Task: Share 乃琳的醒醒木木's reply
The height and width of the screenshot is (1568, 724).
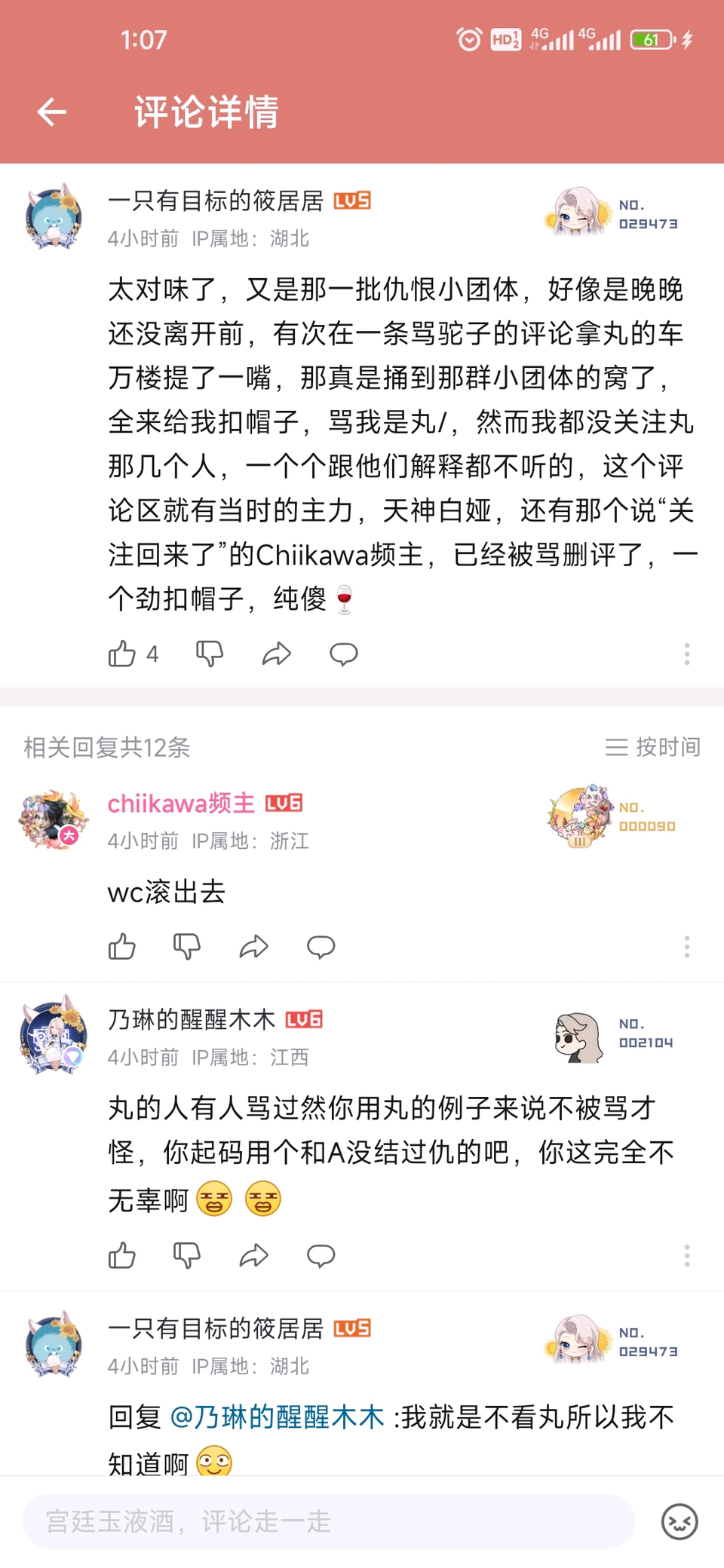Action: pos(254,1255)
